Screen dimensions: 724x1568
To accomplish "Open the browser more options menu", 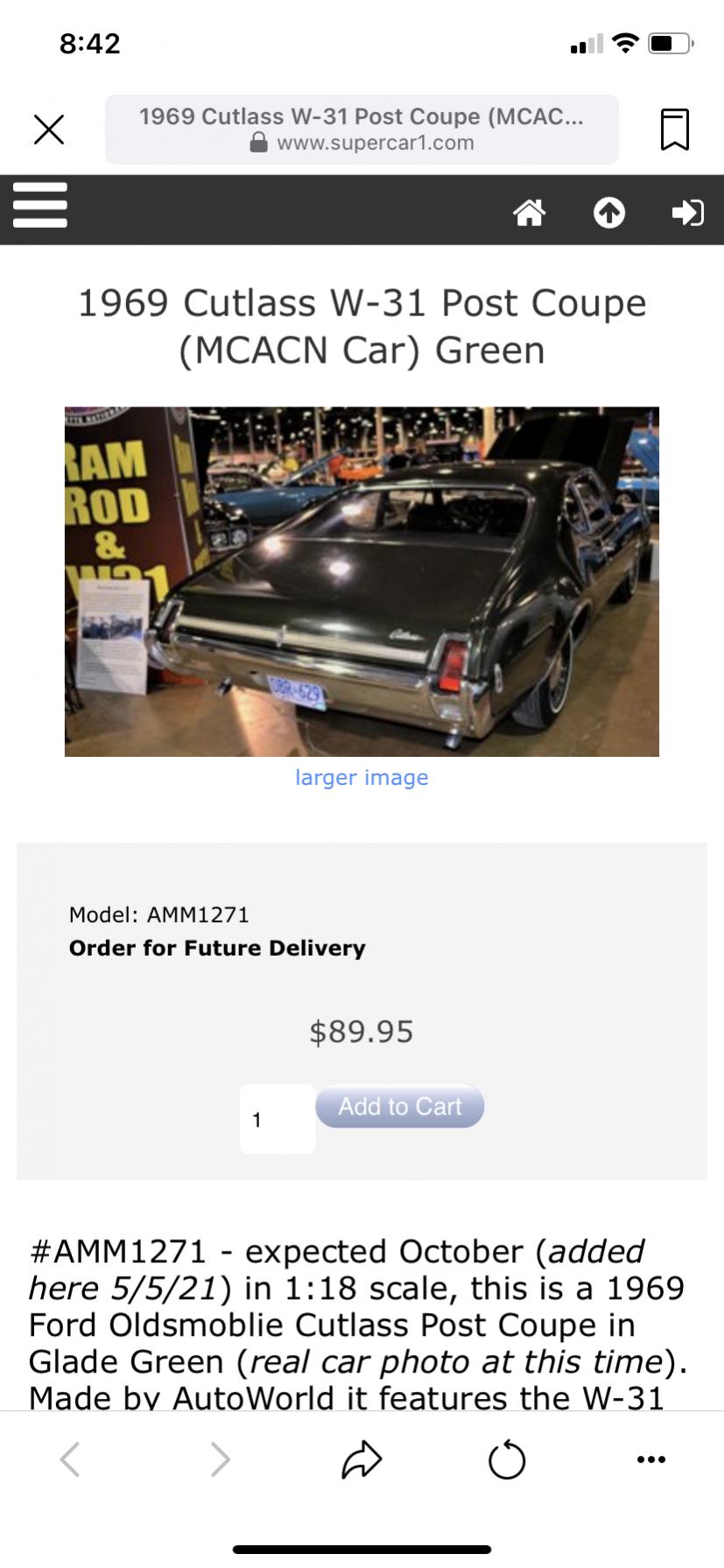I will click(651, 1459).
